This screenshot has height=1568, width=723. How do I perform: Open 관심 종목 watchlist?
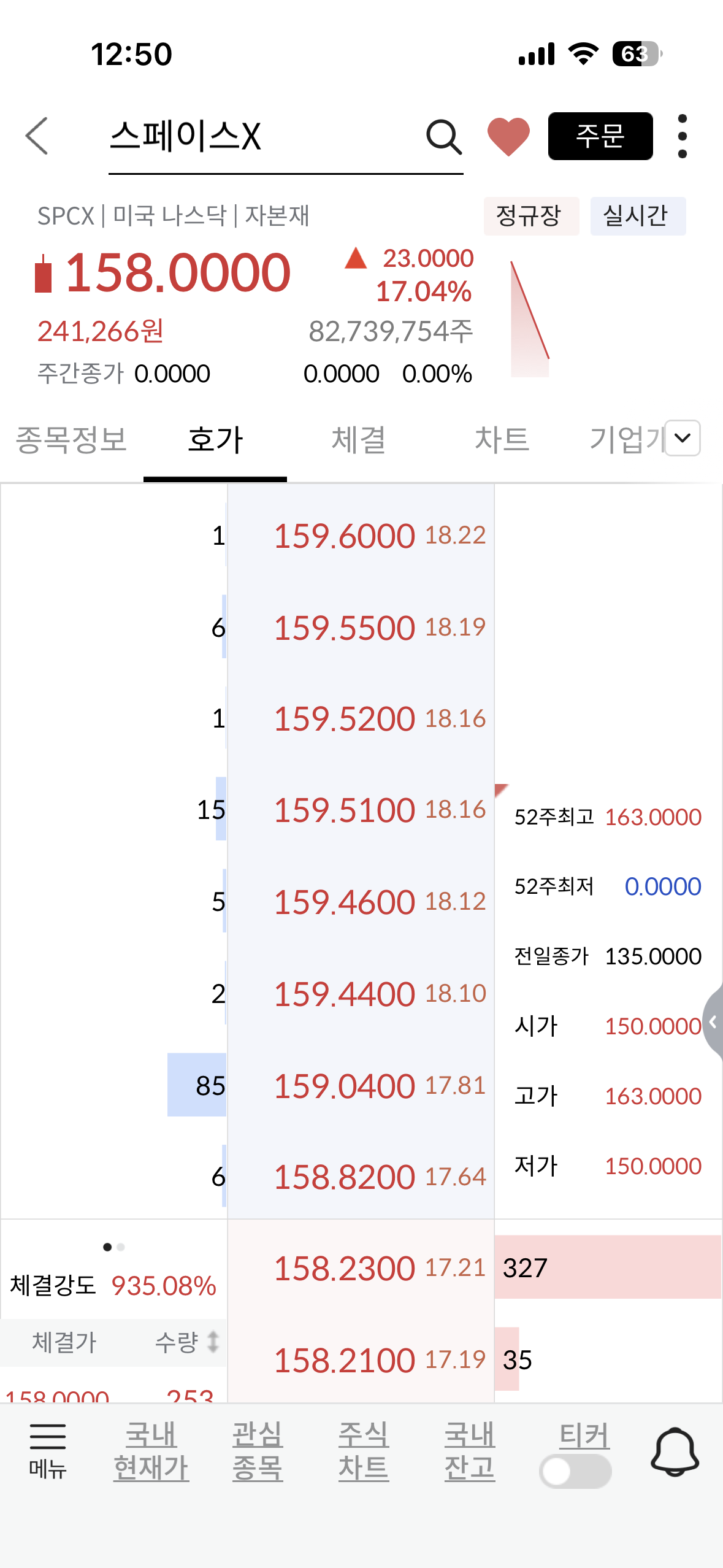(x=258, y=1451)
